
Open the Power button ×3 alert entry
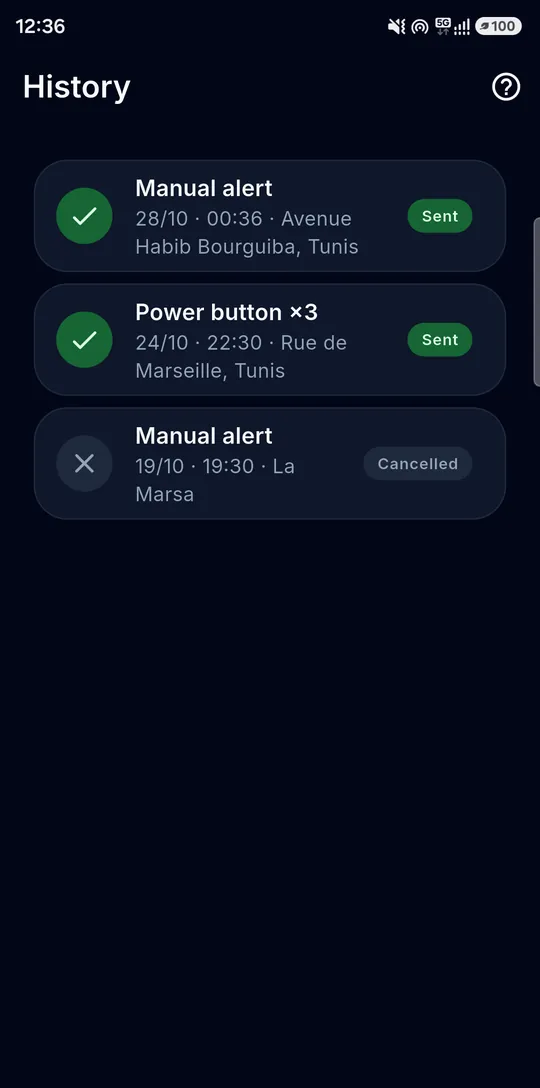[x=270, y=340]
